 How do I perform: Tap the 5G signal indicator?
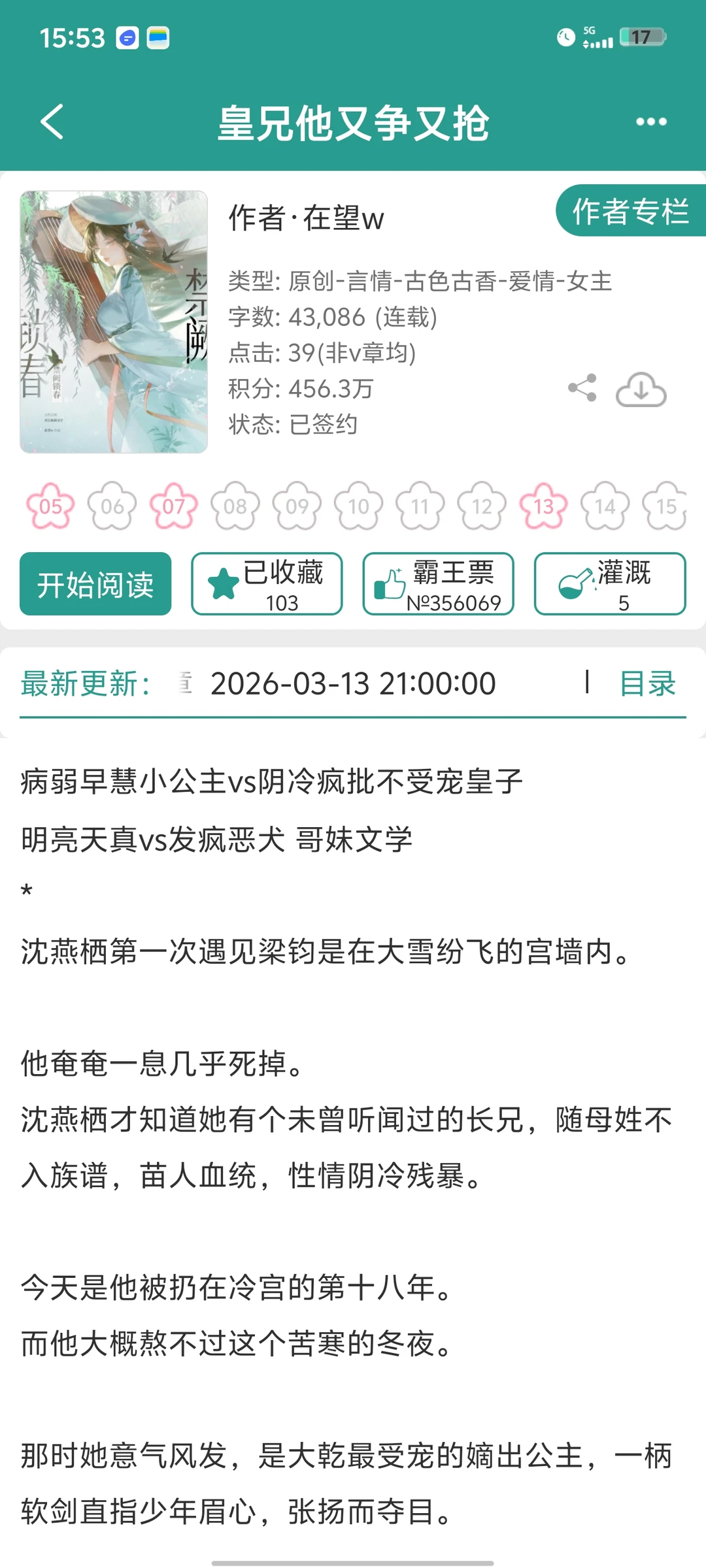(596, 37)
